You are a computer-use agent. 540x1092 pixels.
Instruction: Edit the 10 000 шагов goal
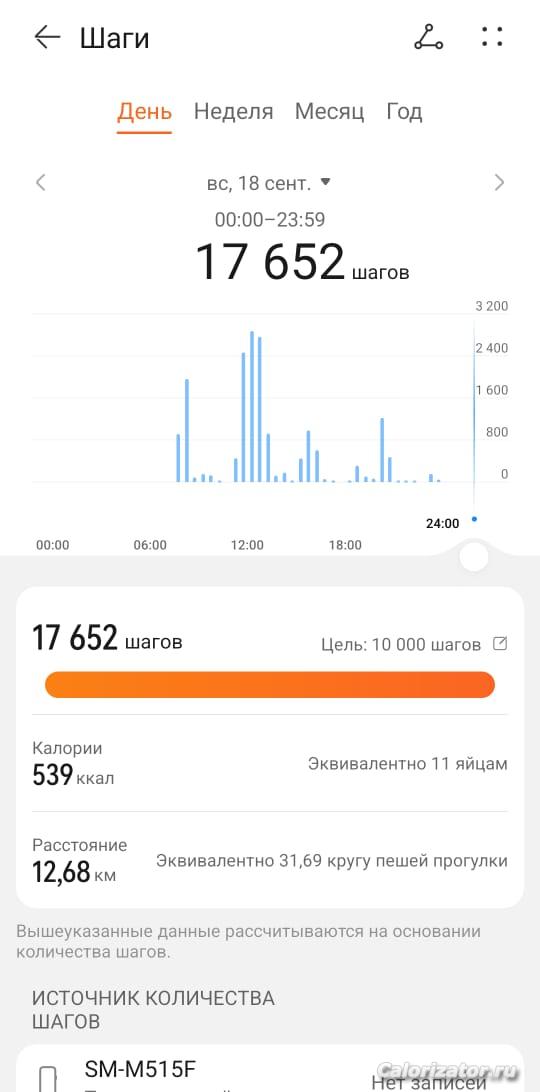tap(500, 644)
